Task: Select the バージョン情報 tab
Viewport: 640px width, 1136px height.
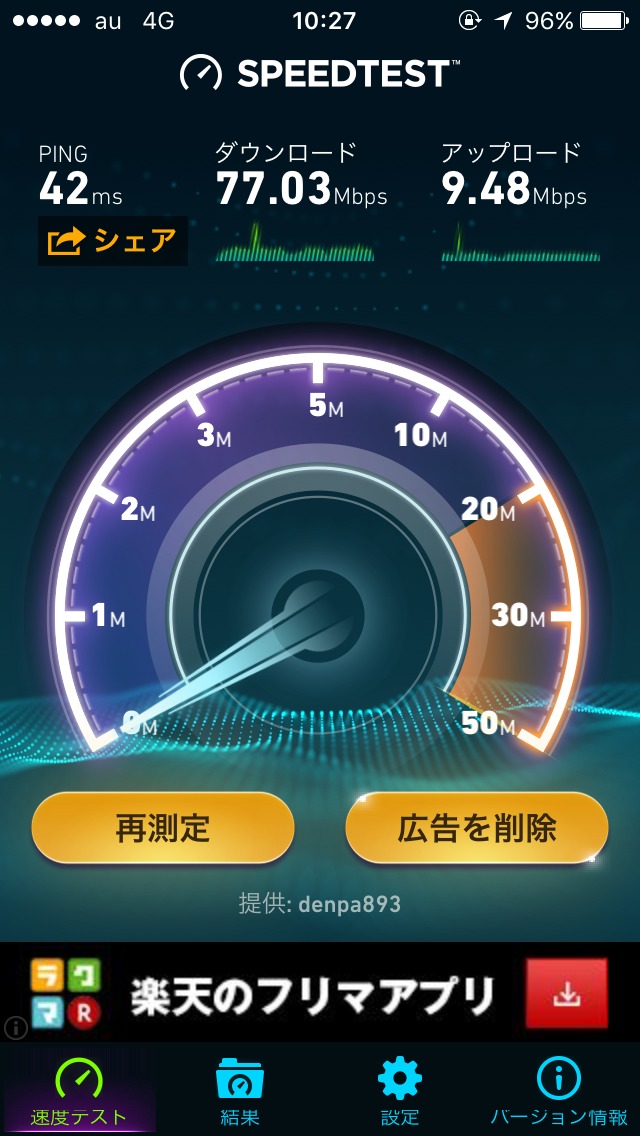Action: pyautogui.click(x=558, y=1090)
